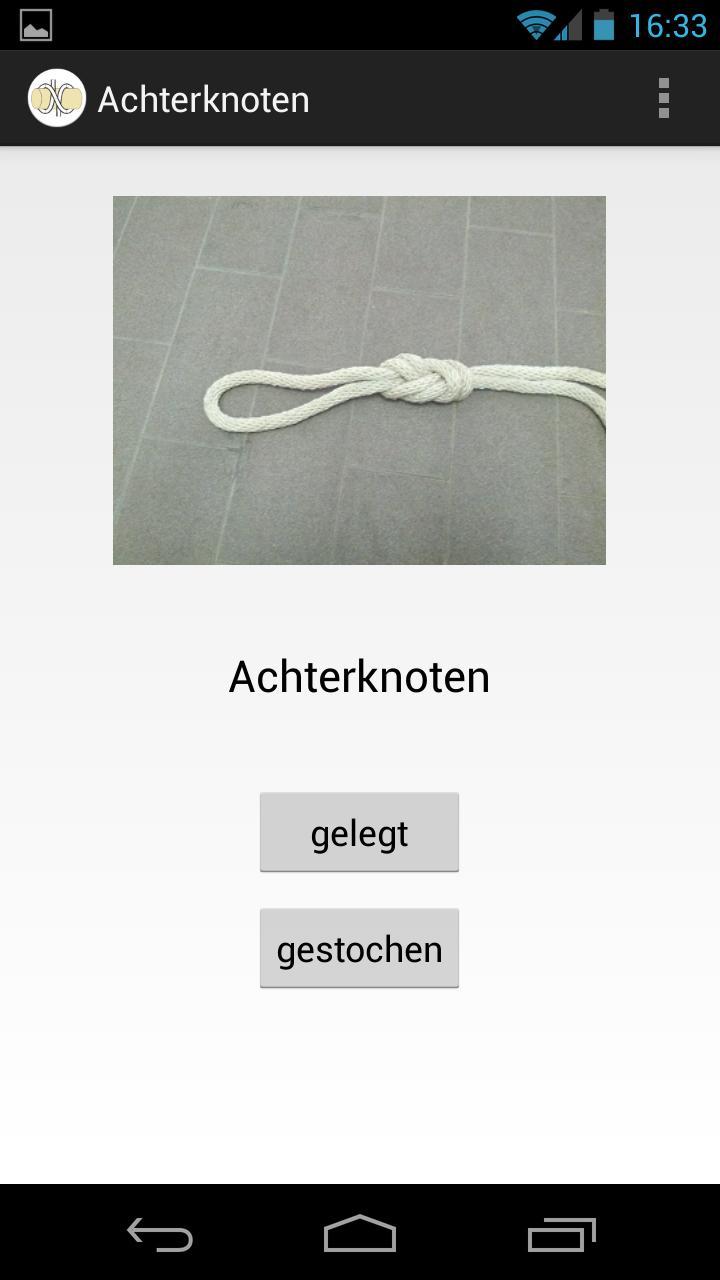Open the overflow menu
720x1280 pixels.
point(663,99)
